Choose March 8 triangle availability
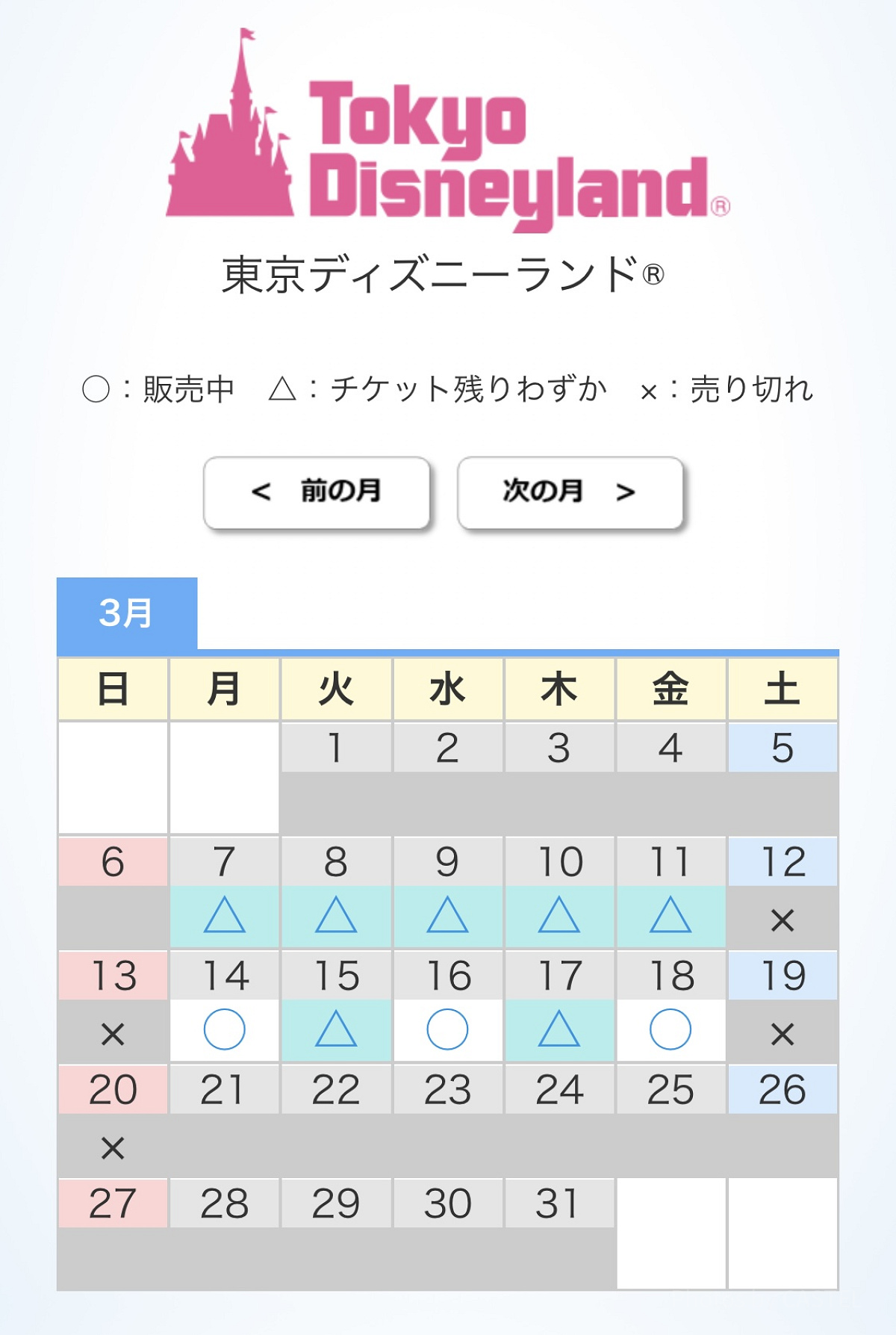The height and width of the screenshot is (1335, 896). [x=336, y=893]
